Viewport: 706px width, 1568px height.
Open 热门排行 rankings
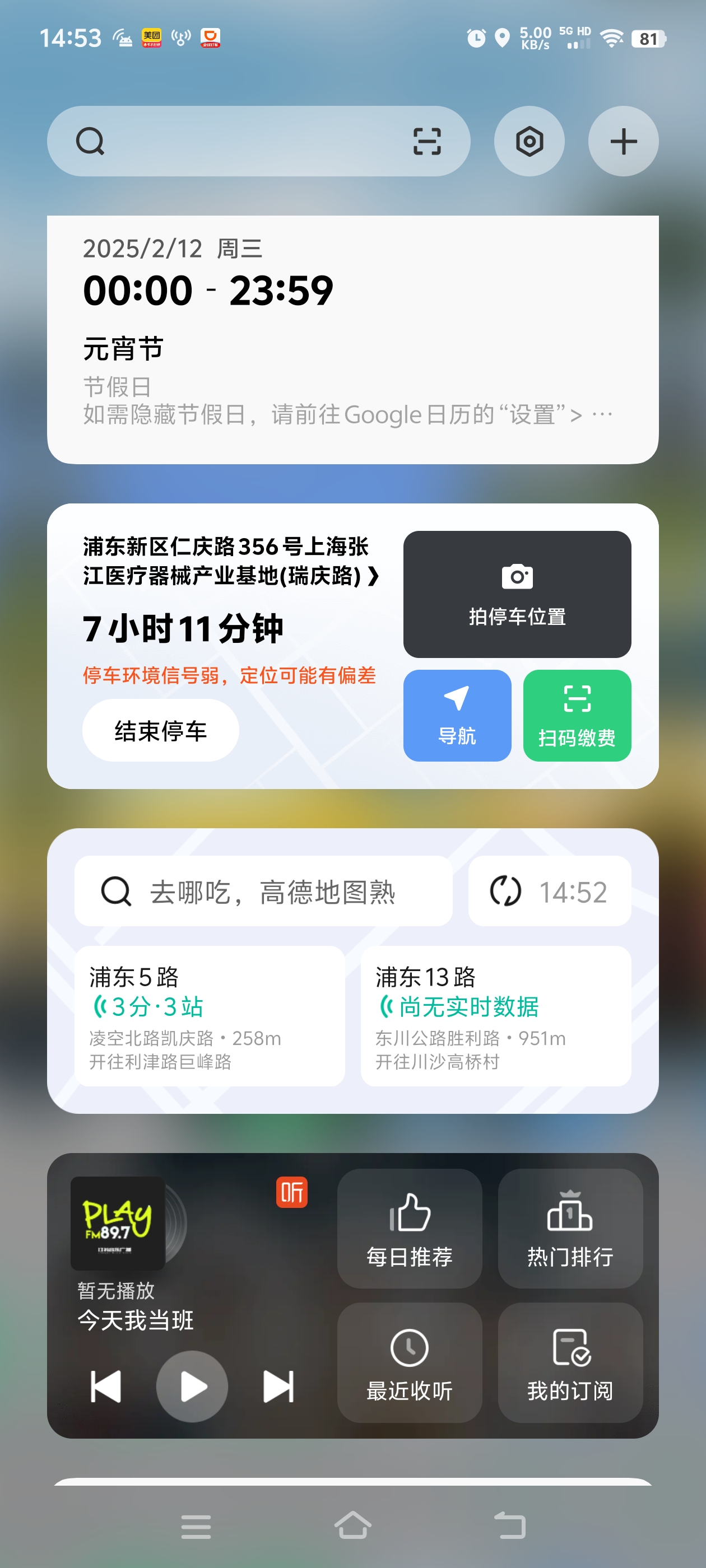570,1228
